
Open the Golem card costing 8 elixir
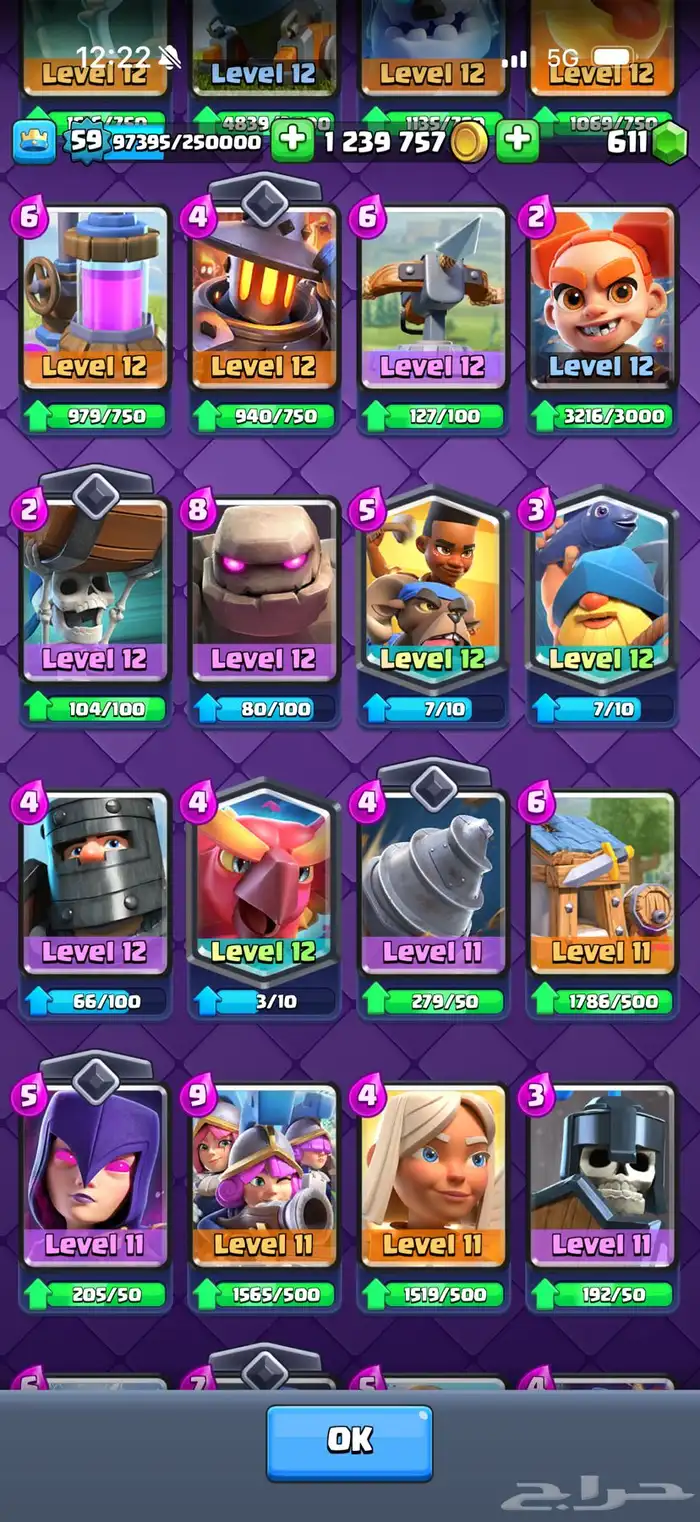coord(264,610)
